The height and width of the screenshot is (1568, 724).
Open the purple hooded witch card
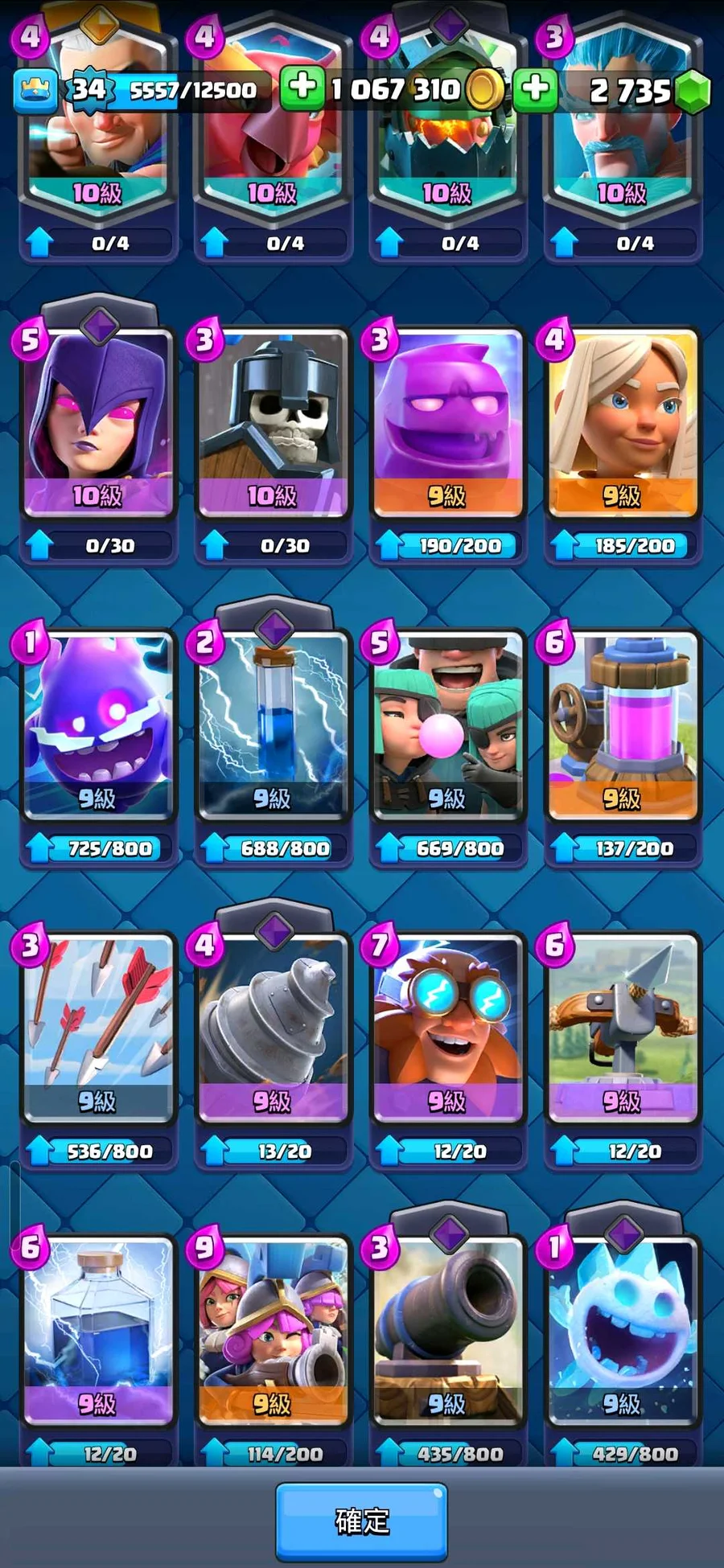(x=97, y=422)
